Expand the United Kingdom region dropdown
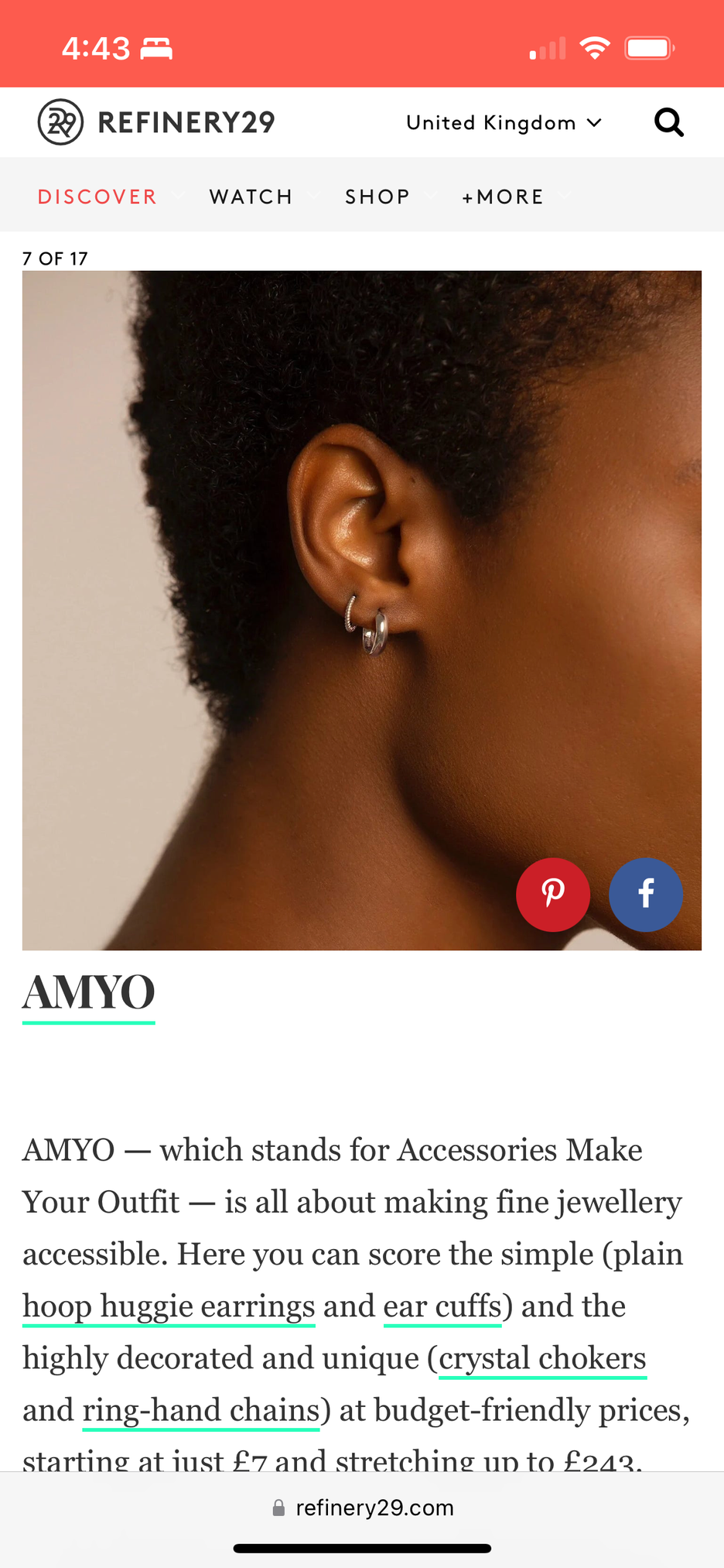Screen dimensions: 724x1568 504,123
